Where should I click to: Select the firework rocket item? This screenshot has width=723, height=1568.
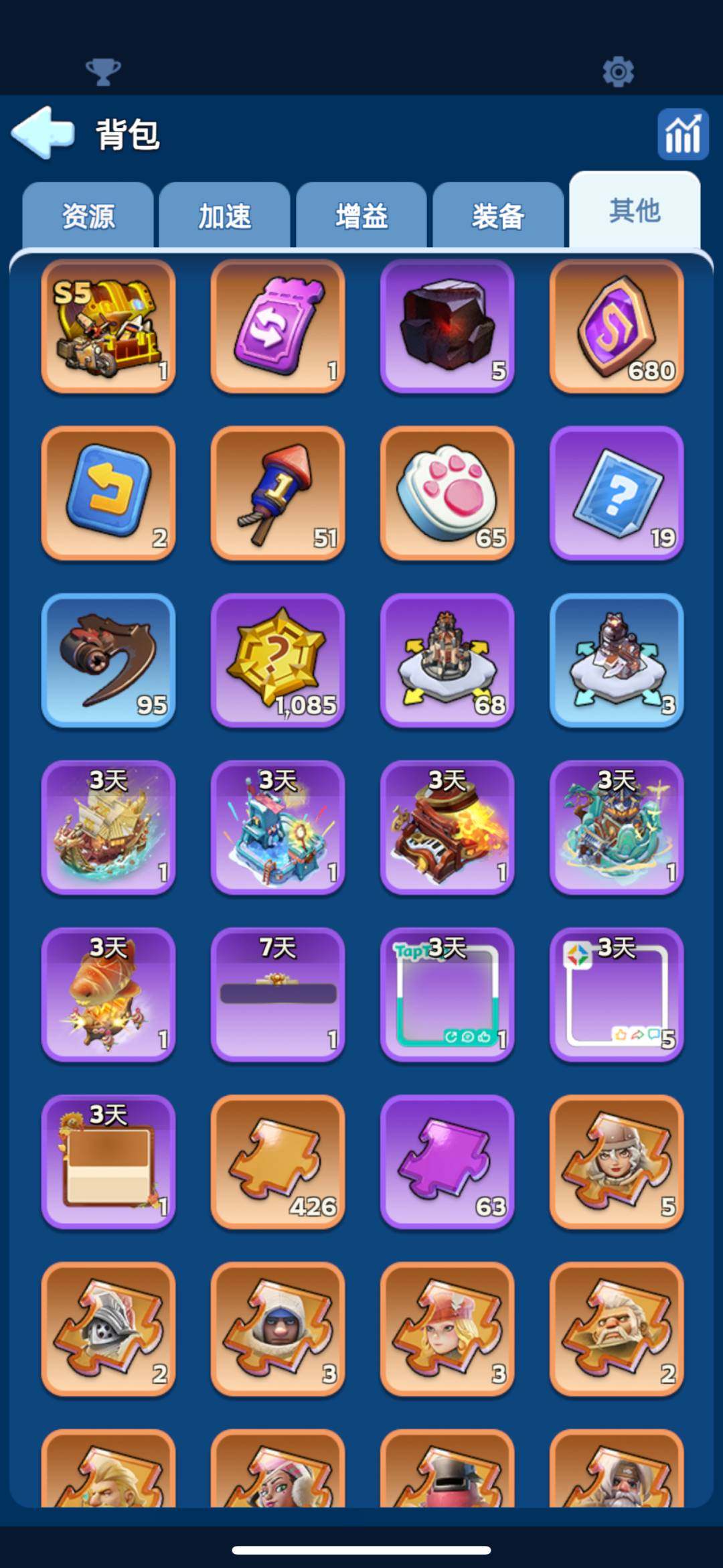coord(278,493)
